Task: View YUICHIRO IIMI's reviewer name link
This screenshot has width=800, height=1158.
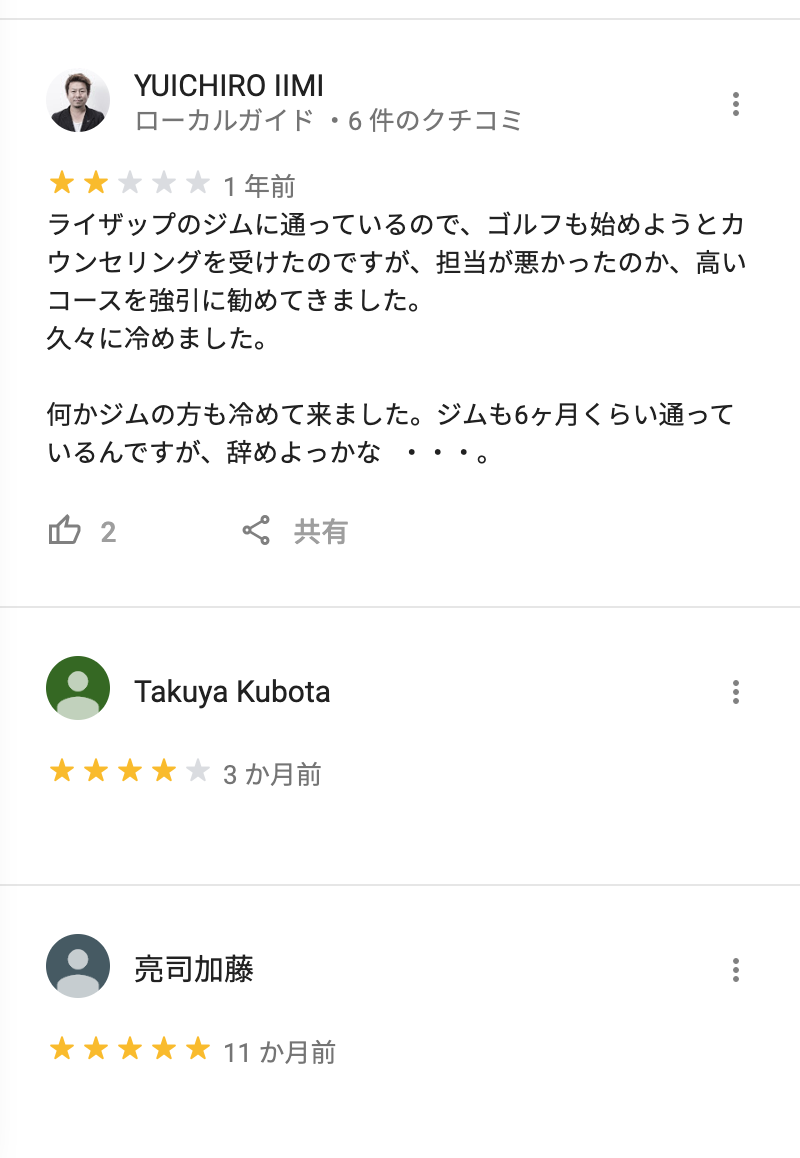Action: point(229,86)
